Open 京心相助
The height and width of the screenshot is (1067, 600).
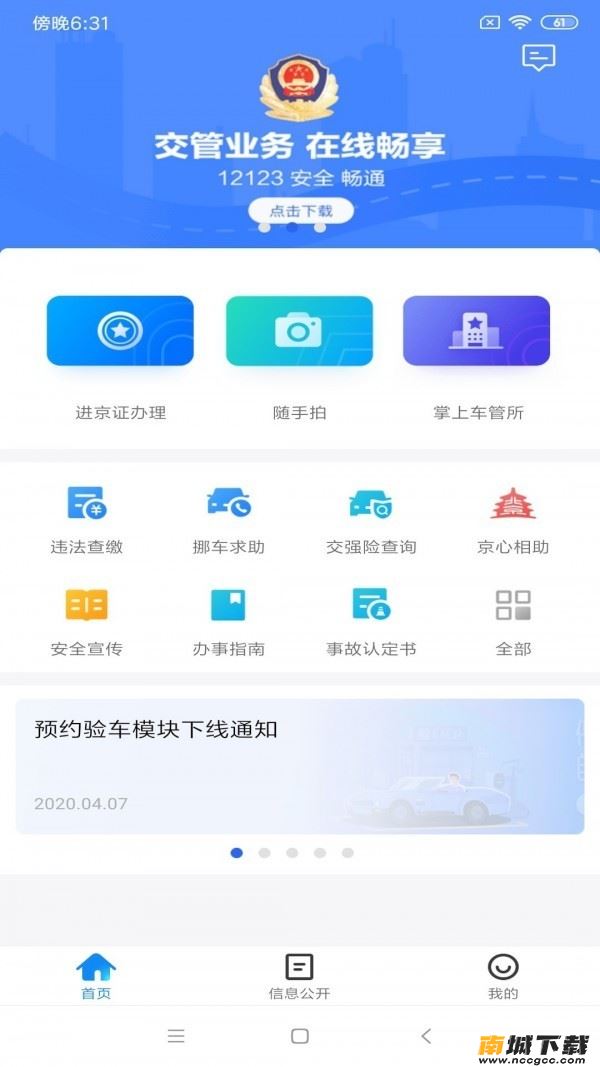tap(513, 520)
